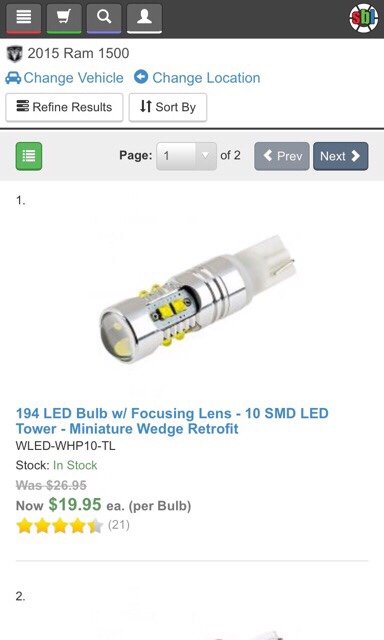This screenshot has height=640, width=384.
Task: Tap the Change Location link
Action: [197, 78]
